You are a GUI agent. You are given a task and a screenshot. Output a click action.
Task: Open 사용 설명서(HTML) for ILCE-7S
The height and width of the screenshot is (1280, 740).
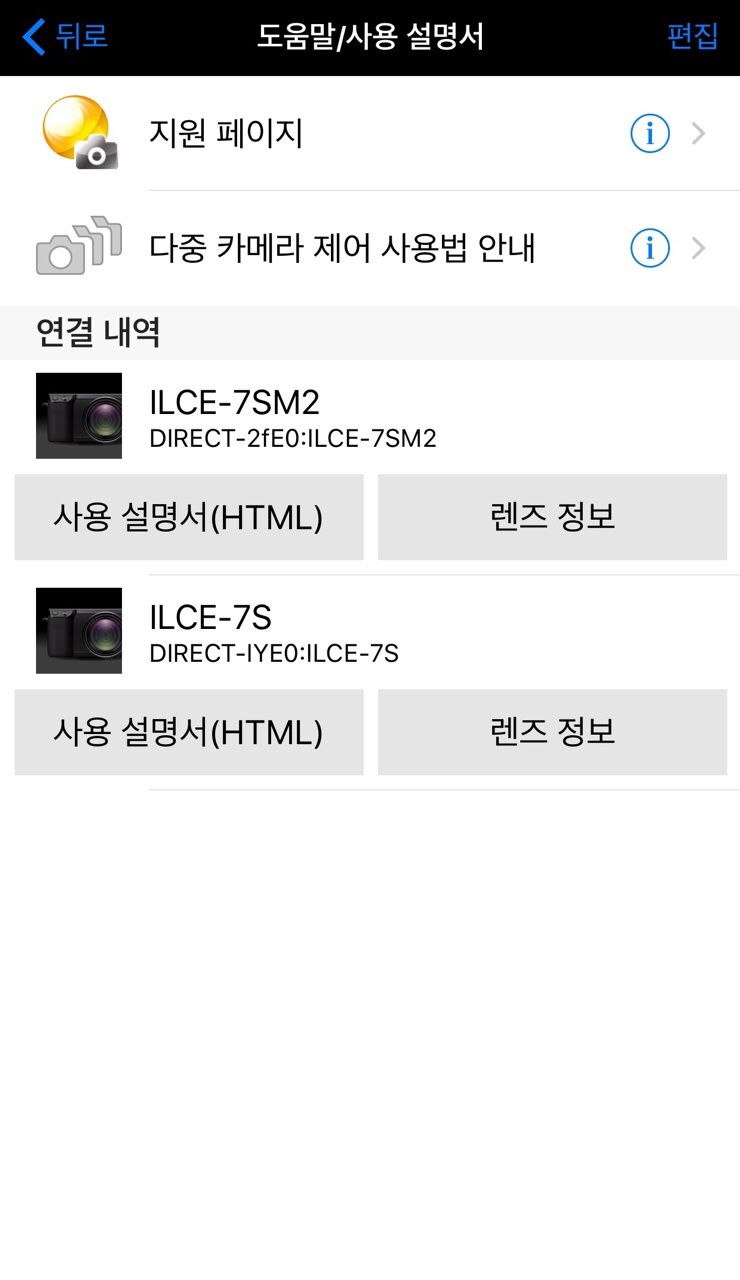coord(189,732)
